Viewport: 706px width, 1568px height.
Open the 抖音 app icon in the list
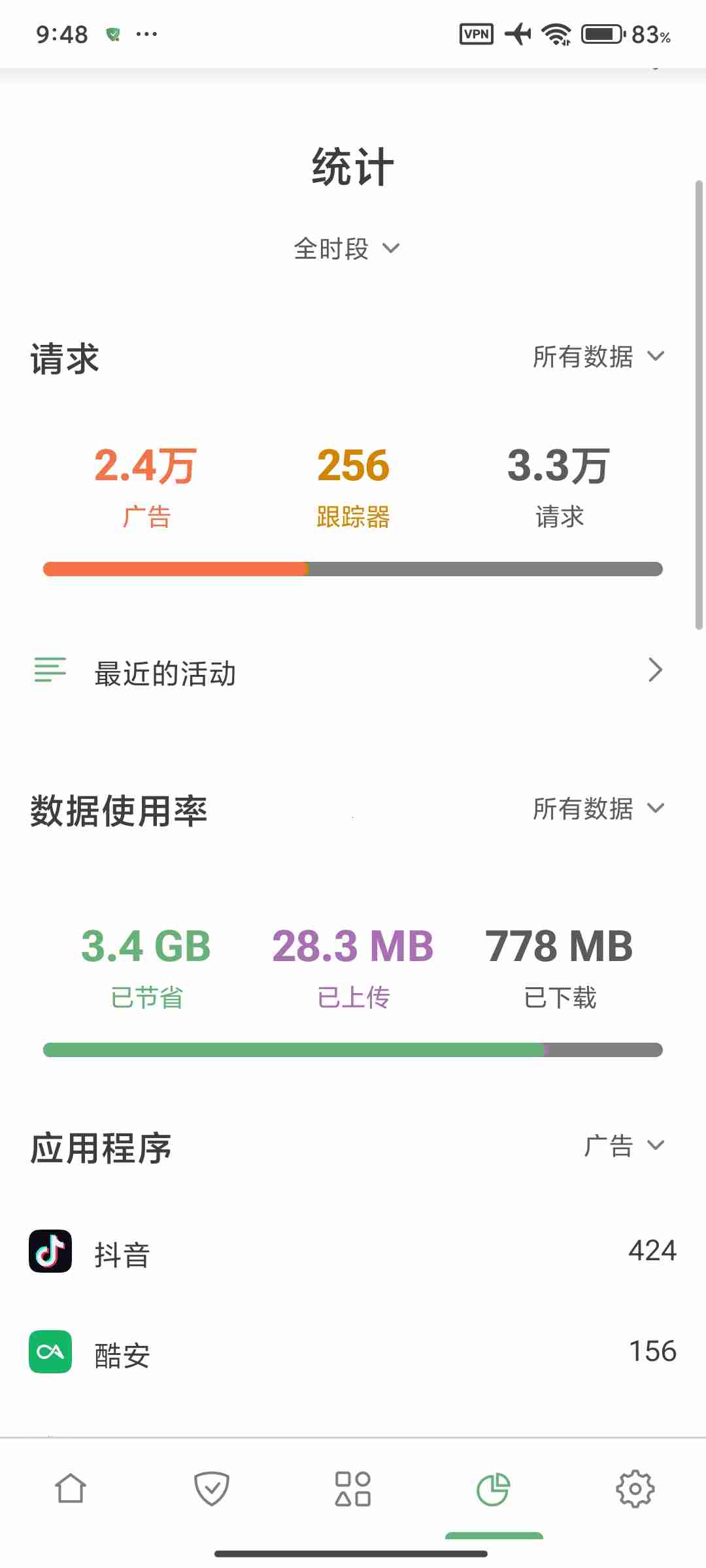(x=50, y=1251)
